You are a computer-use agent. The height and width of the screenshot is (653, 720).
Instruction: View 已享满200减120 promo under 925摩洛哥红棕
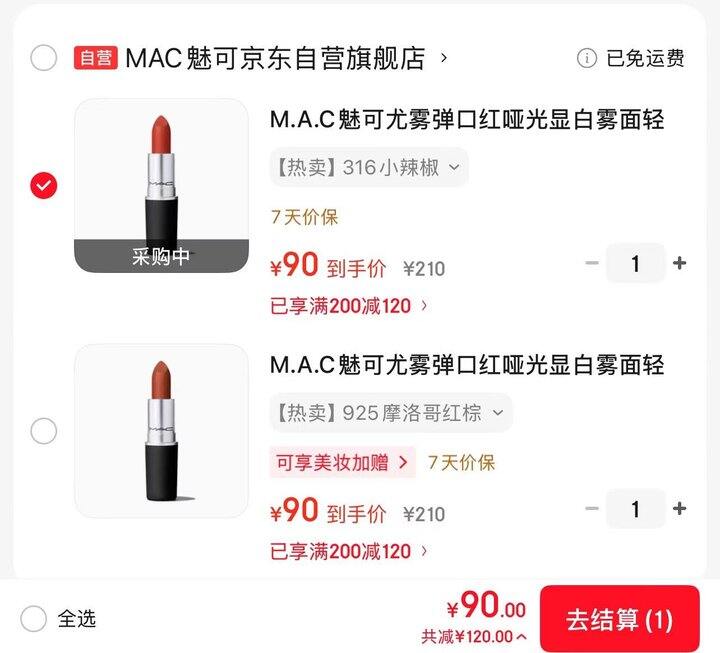tap(348, 551)
